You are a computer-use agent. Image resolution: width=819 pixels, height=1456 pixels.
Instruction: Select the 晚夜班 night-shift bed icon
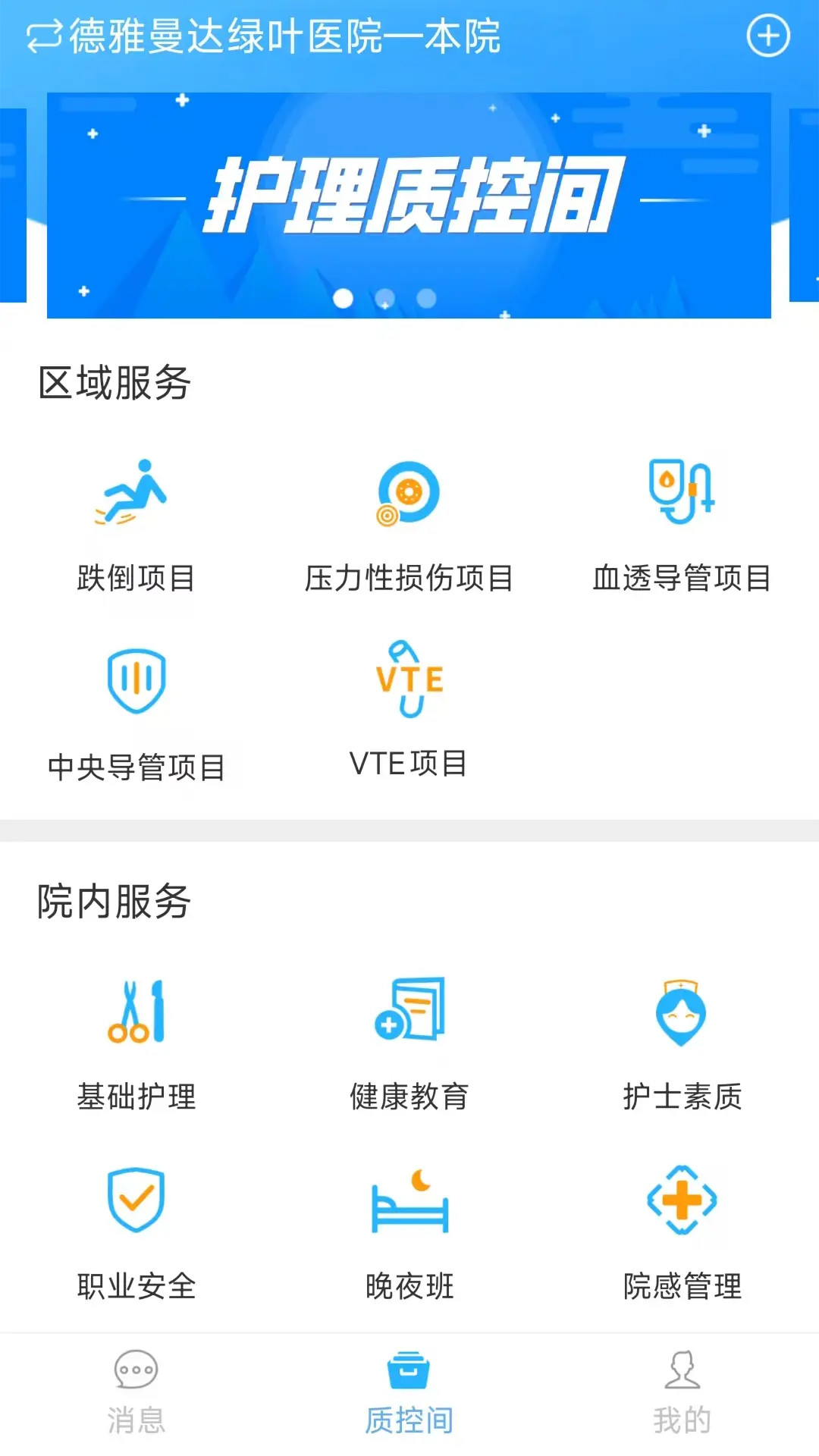pyautogui.click(x=409, y=1206)
